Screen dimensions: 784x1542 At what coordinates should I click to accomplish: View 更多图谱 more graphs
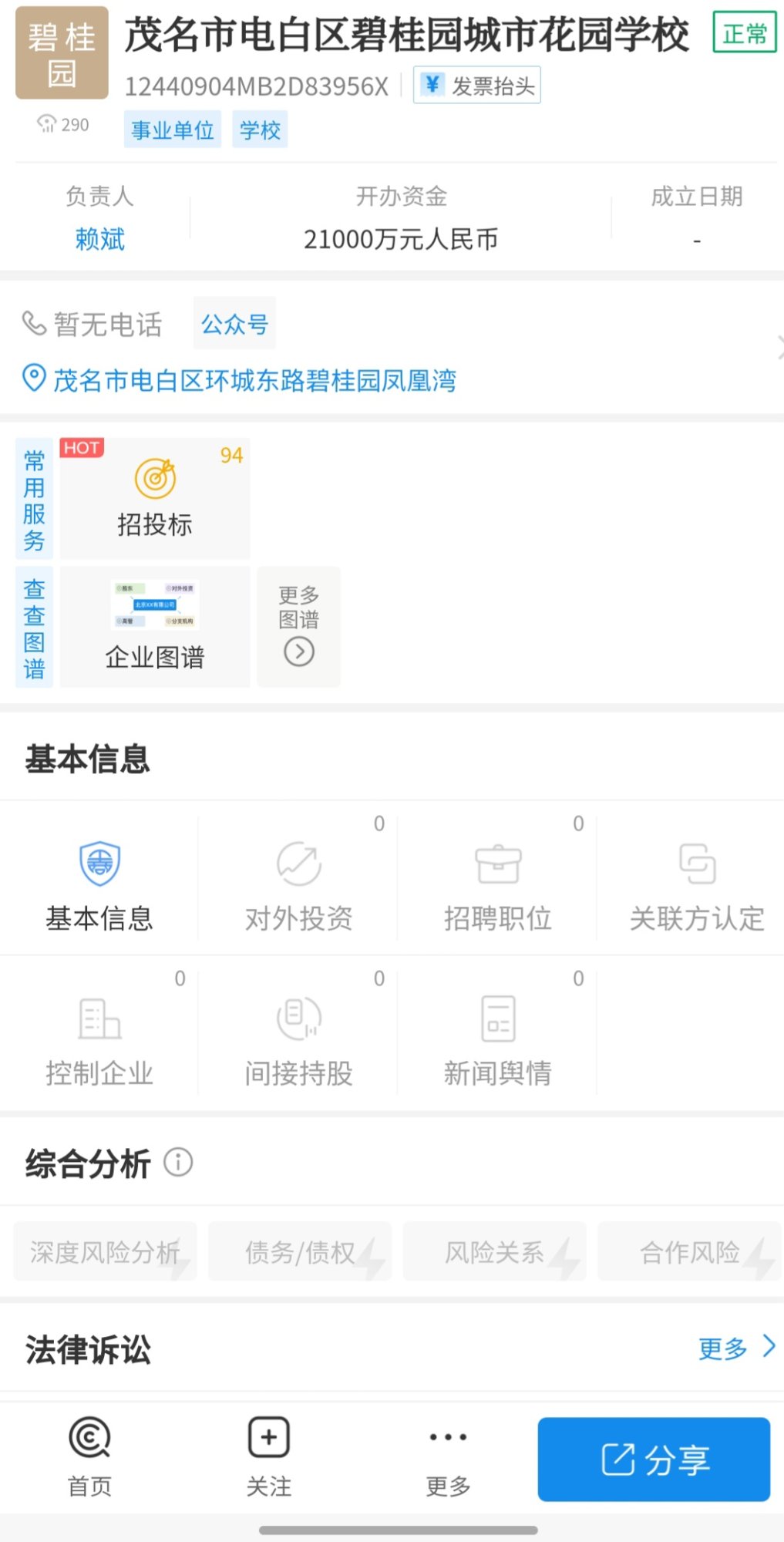[298, 628]
